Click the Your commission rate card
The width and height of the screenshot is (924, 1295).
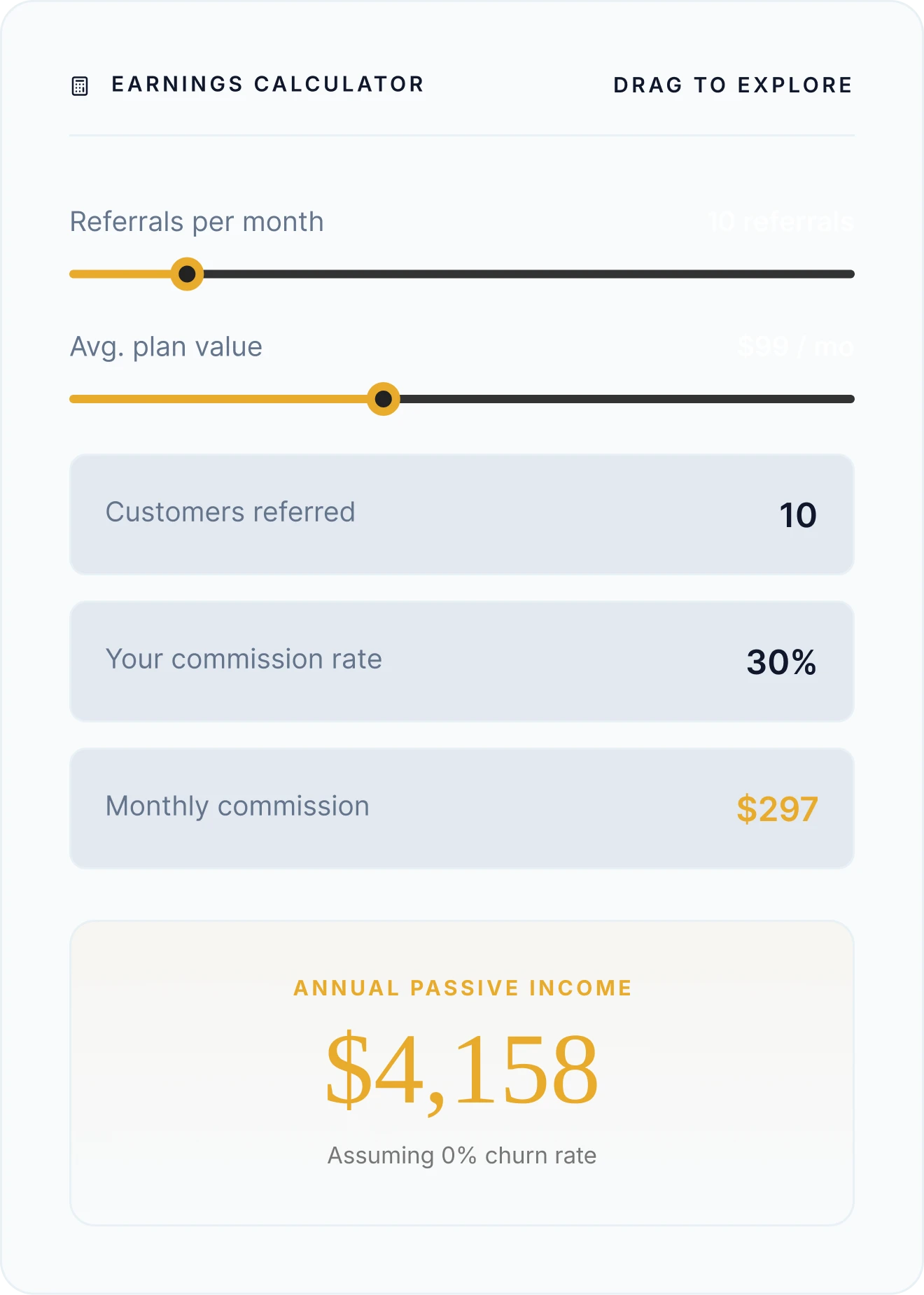point(462,660)
